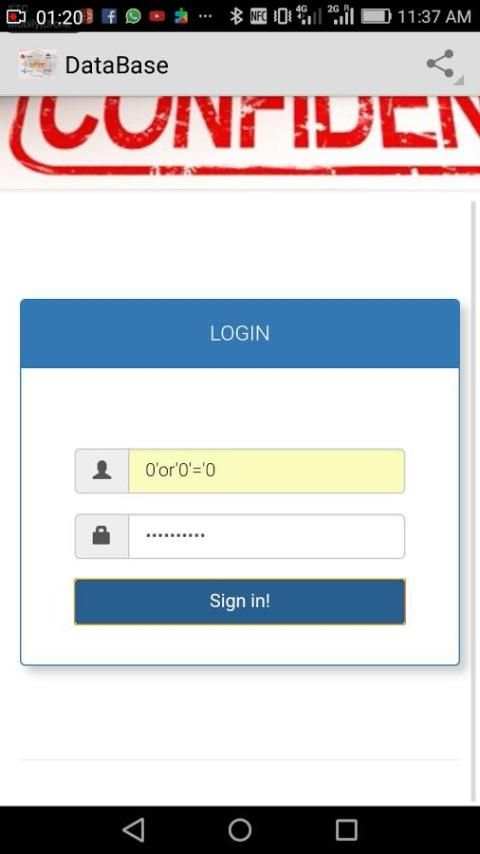The image size is (480, 854).
Task: Focus the password input field
Action: tap(266, 536)
